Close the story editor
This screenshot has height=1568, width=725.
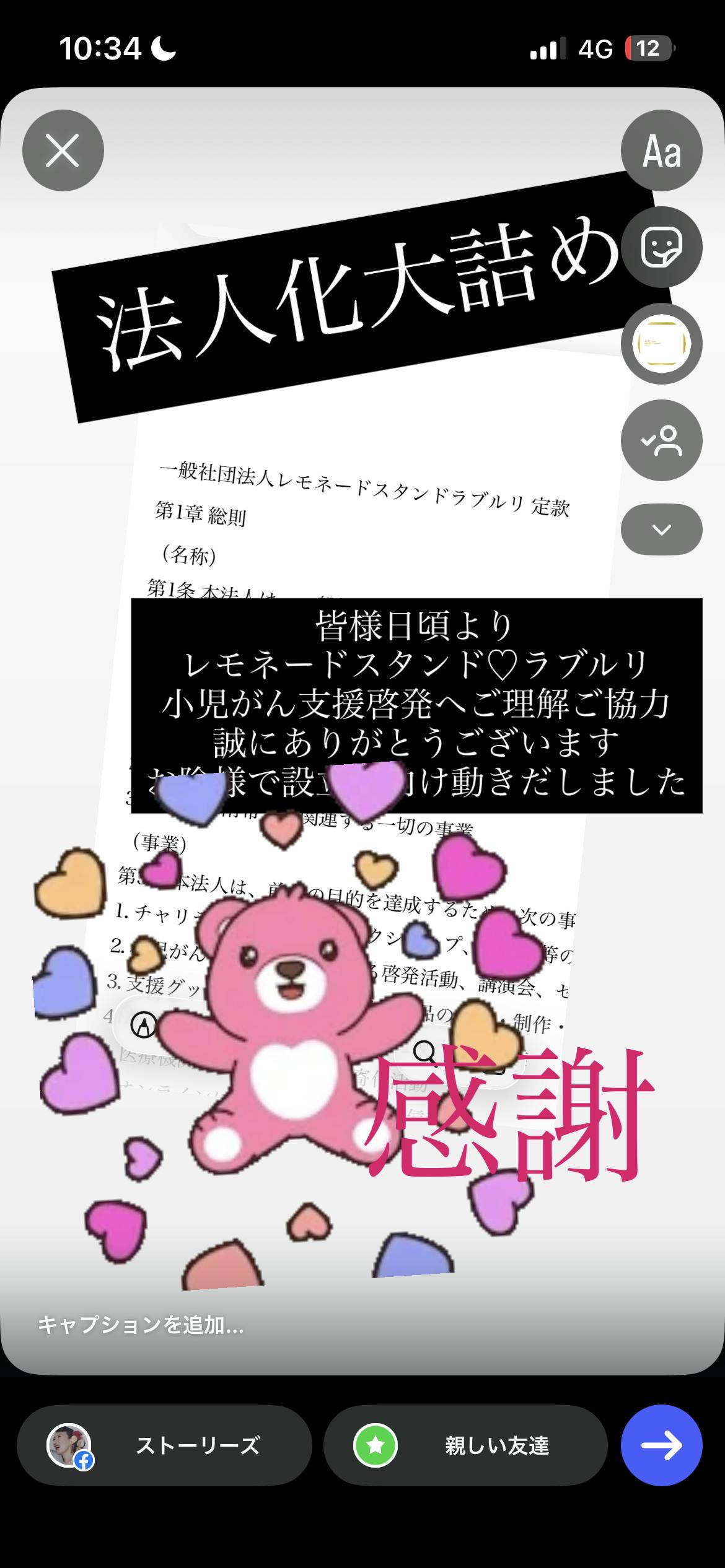tap(63, 150)
